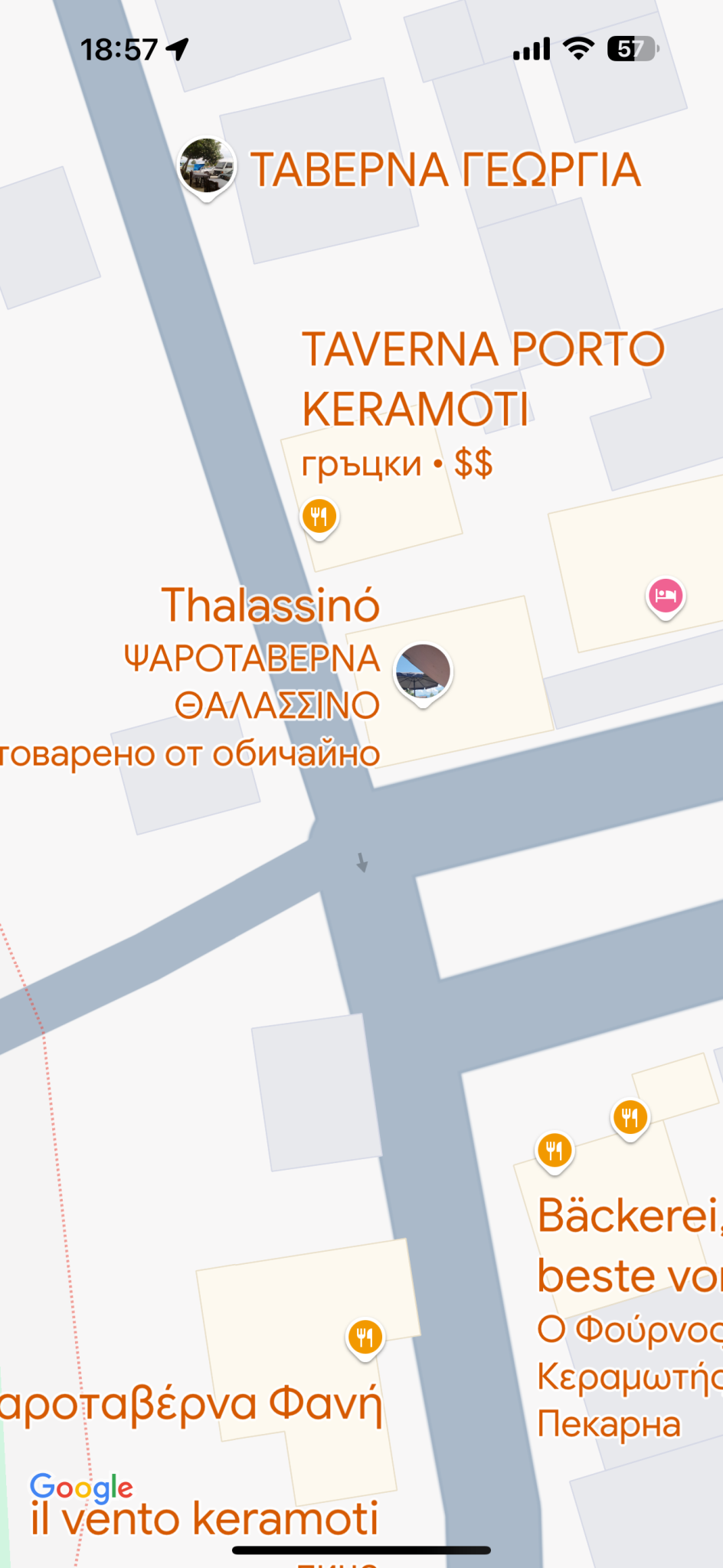Open the Thalassinó photo marker
The height and width of the screenshot is (1568, 723).
coord(423,671)
